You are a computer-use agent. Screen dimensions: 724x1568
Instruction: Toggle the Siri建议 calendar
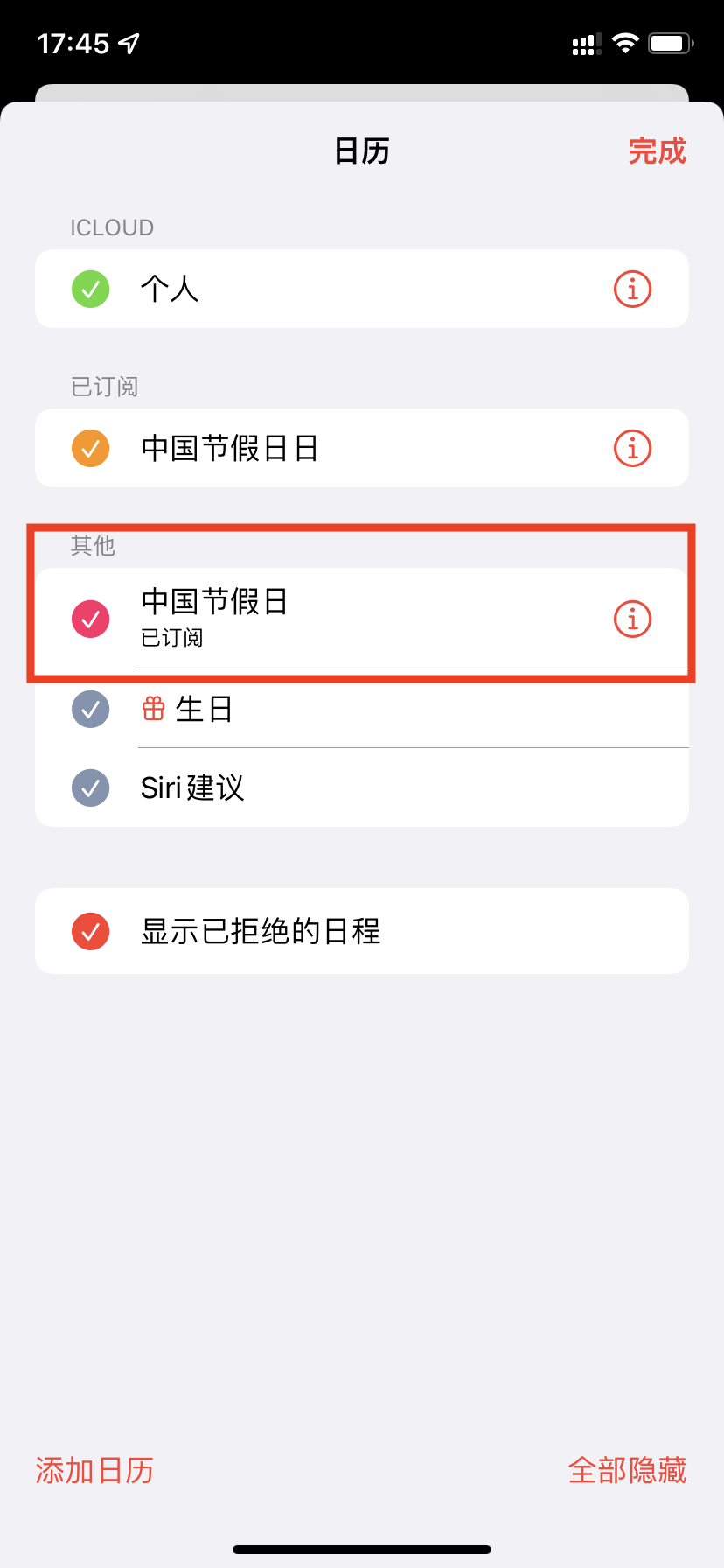click(90, 787)
